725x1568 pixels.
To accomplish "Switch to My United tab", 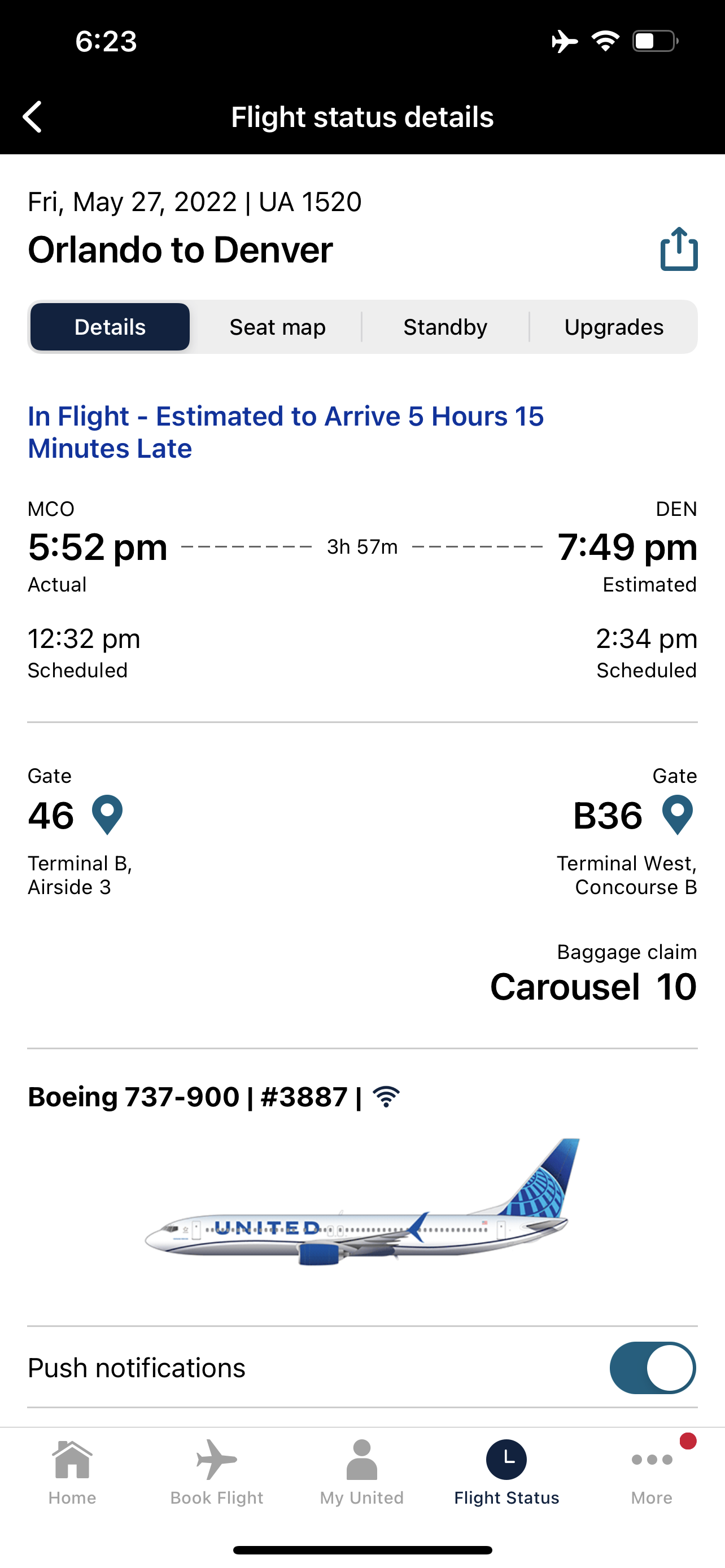I will pyautogui.click(x=362, y=1472).
